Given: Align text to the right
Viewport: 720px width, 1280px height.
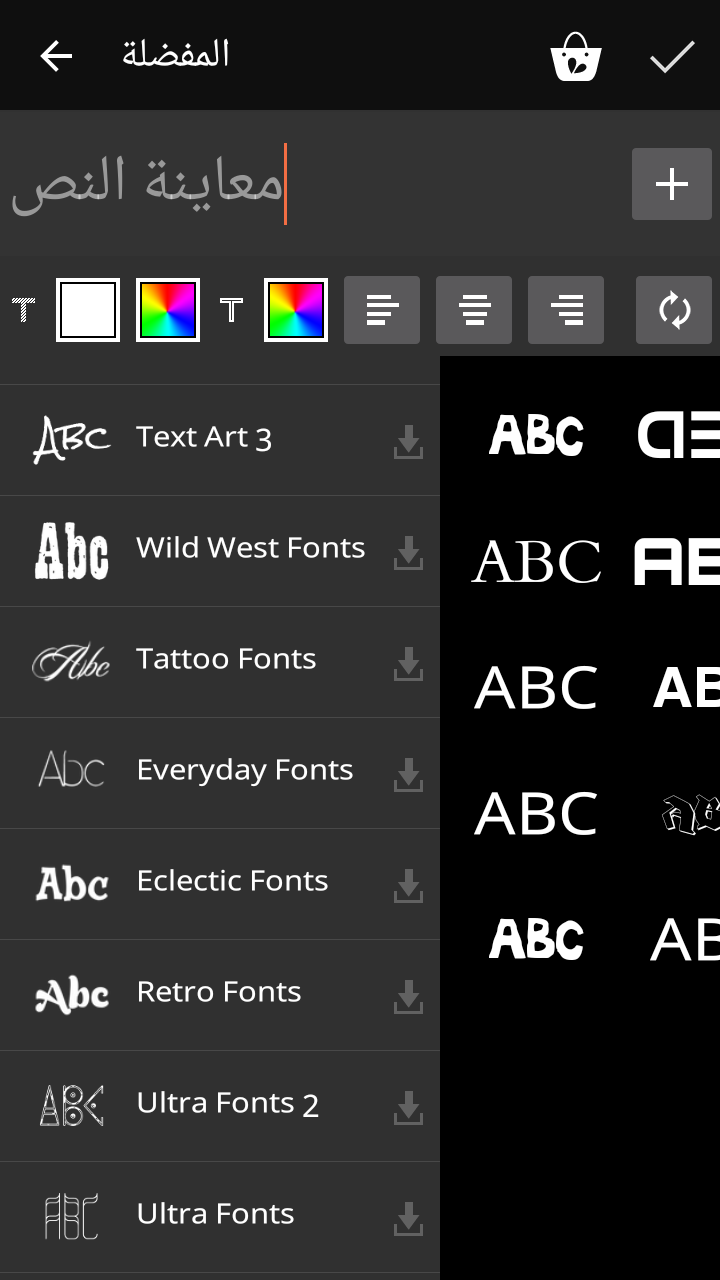Looking at the screenshot, I should coord(566,310).
